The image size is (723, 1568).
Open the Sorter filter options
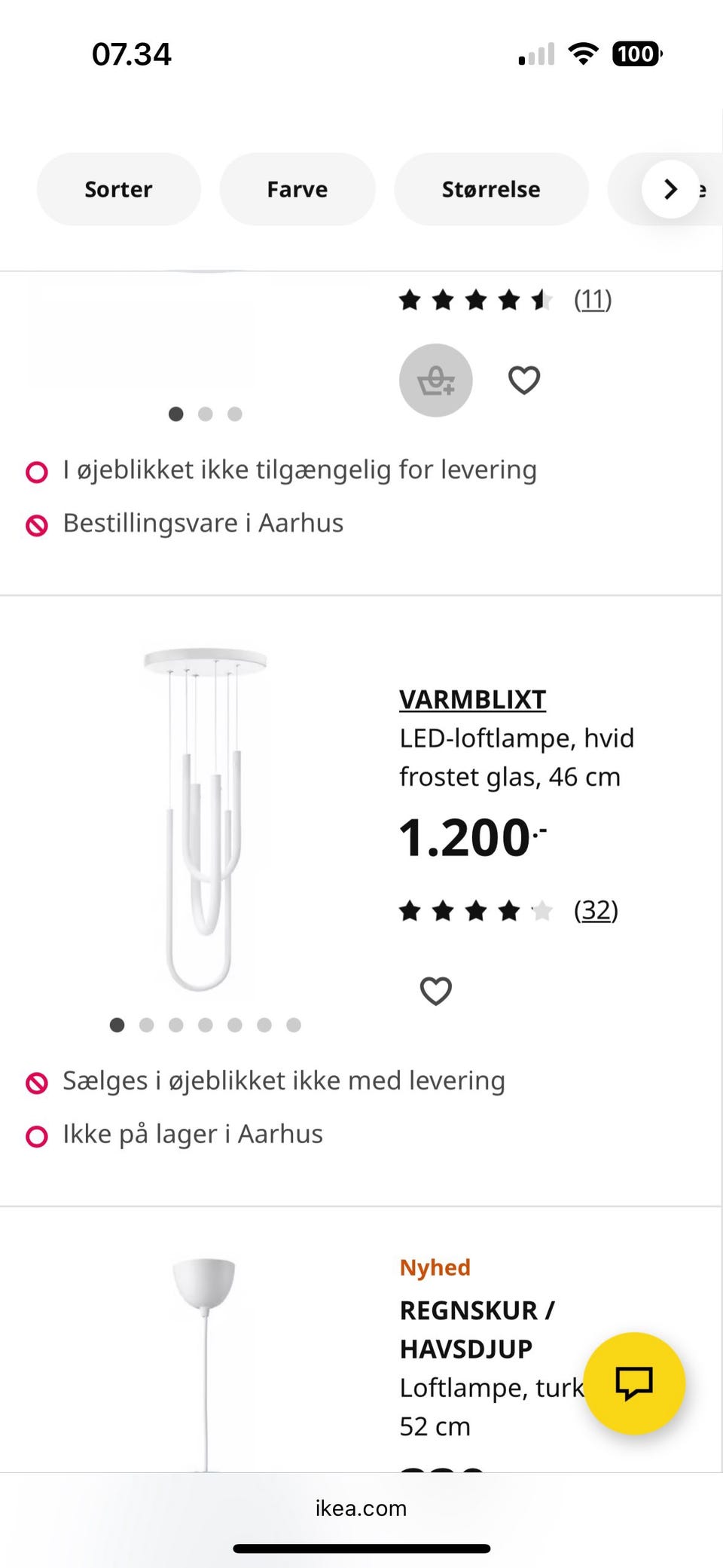[117, 189]
